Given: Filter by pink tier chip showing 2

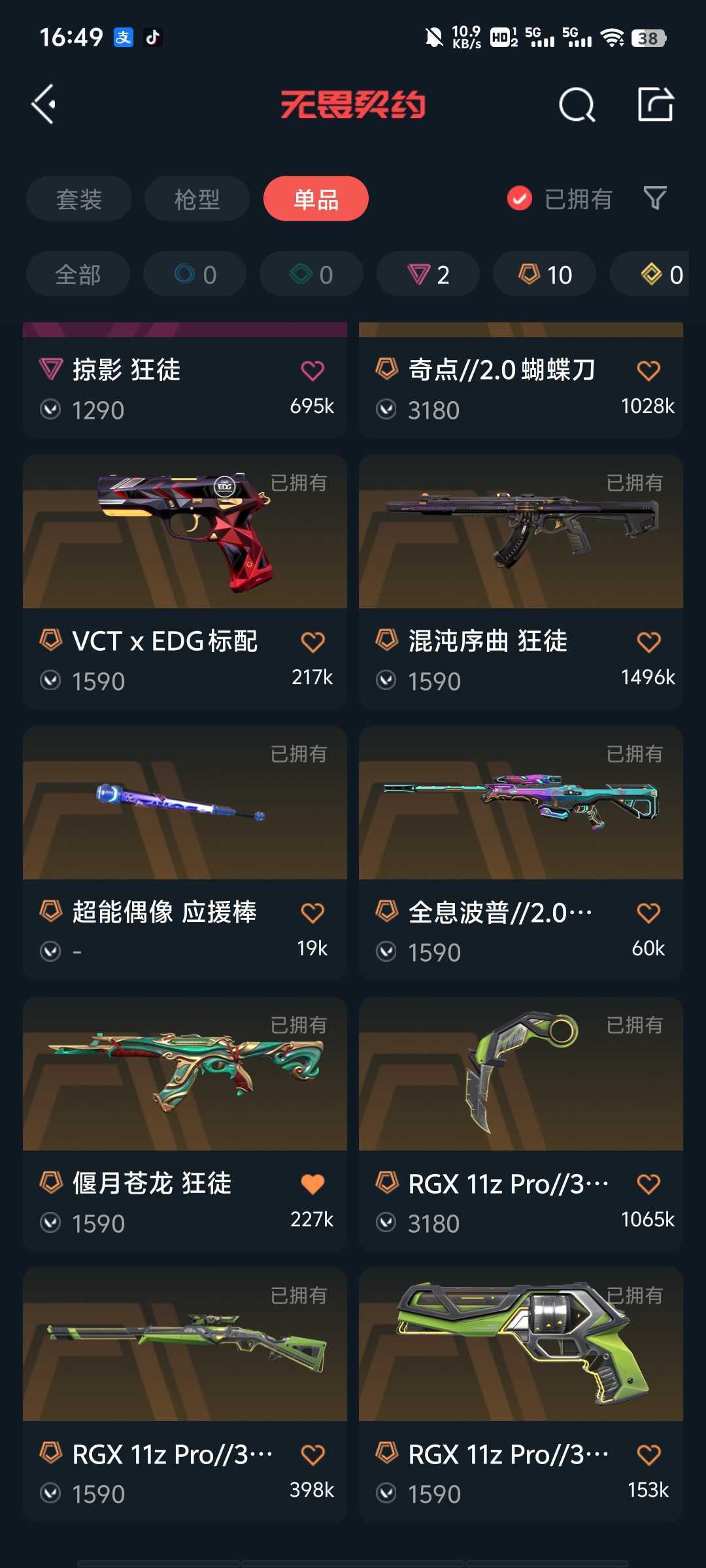Looking at the screenshot, I should click(x=428, y=274).
